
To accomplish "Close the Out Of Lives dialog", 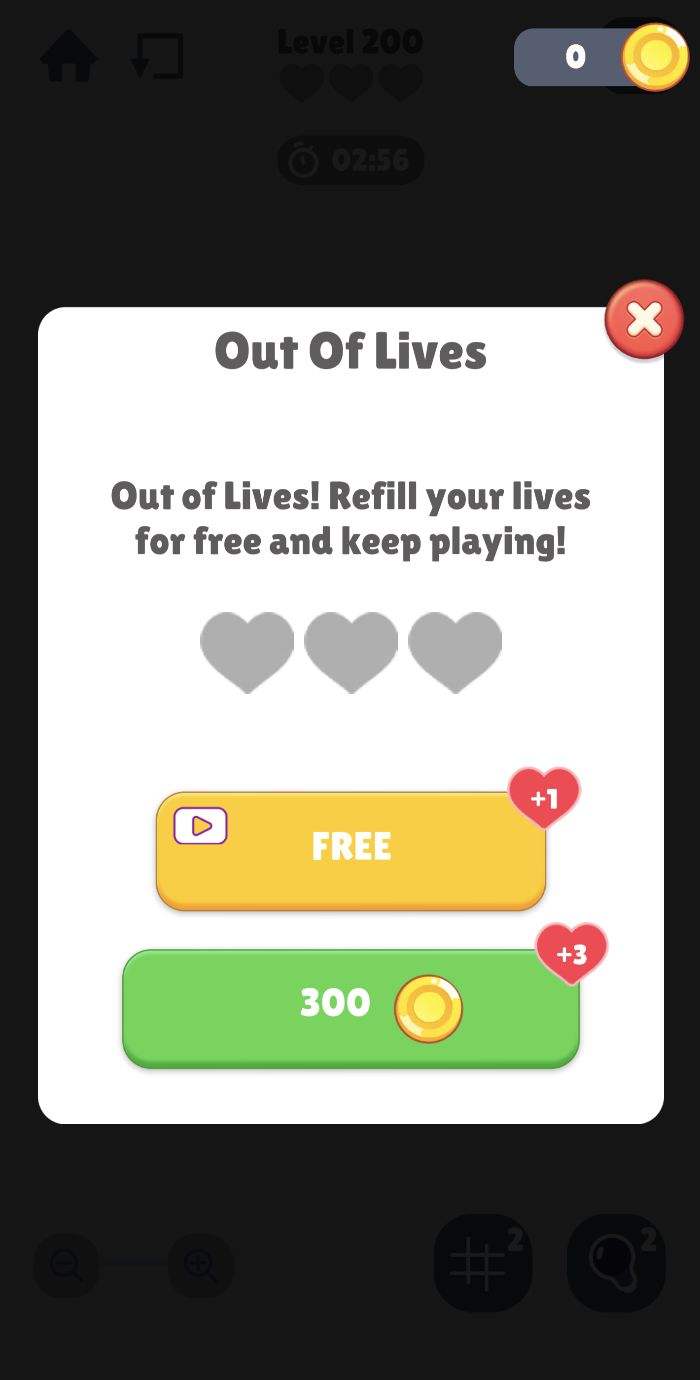I will pyautogui.click(x=644, y=320).
